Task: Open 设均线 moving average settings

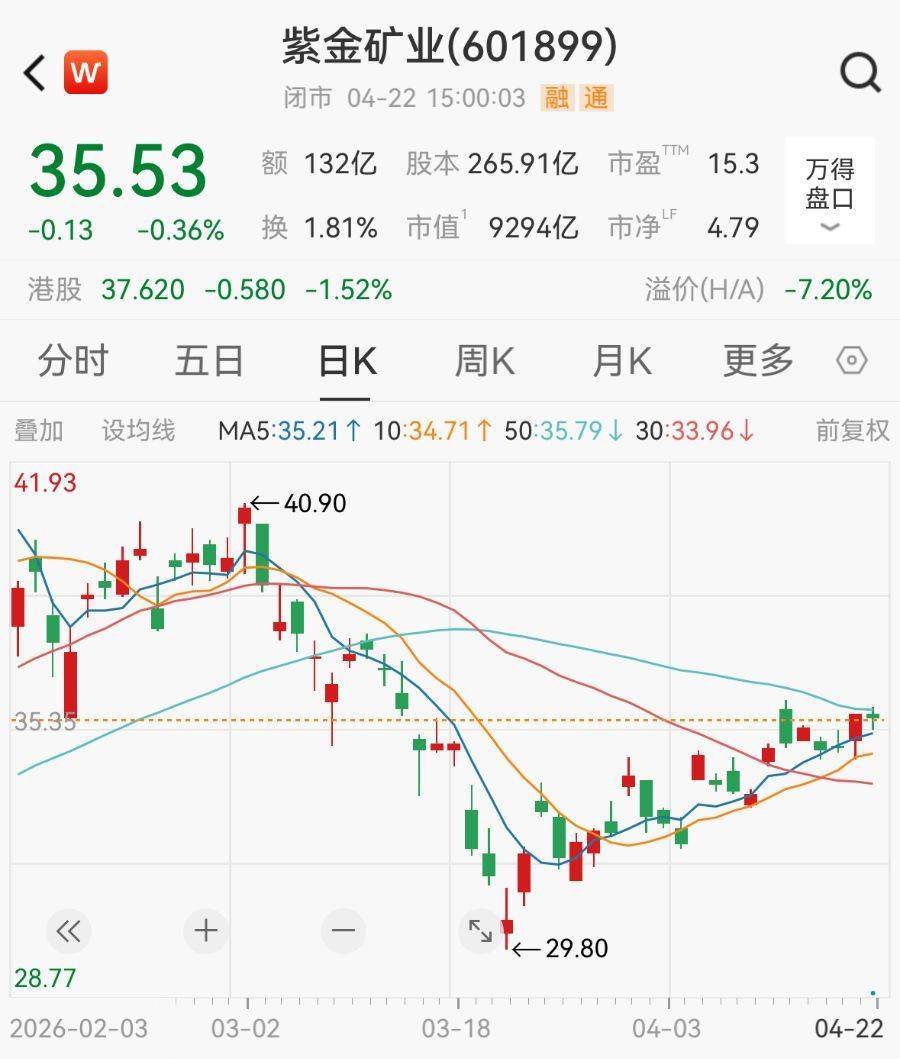Action: pyautogui.click(x=138, y=431)
